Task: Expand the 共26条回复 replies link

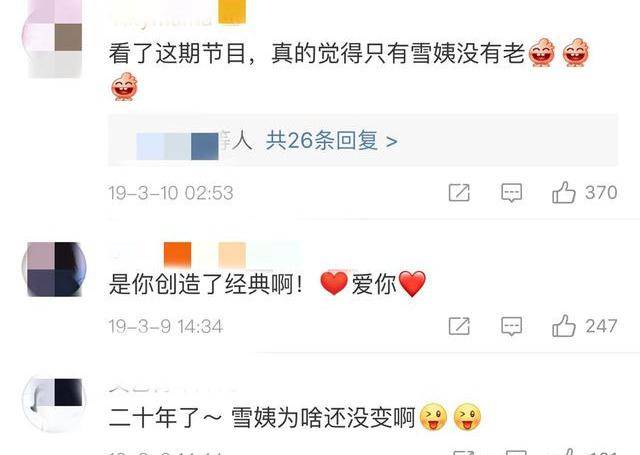Action: (x=331, y=141)
